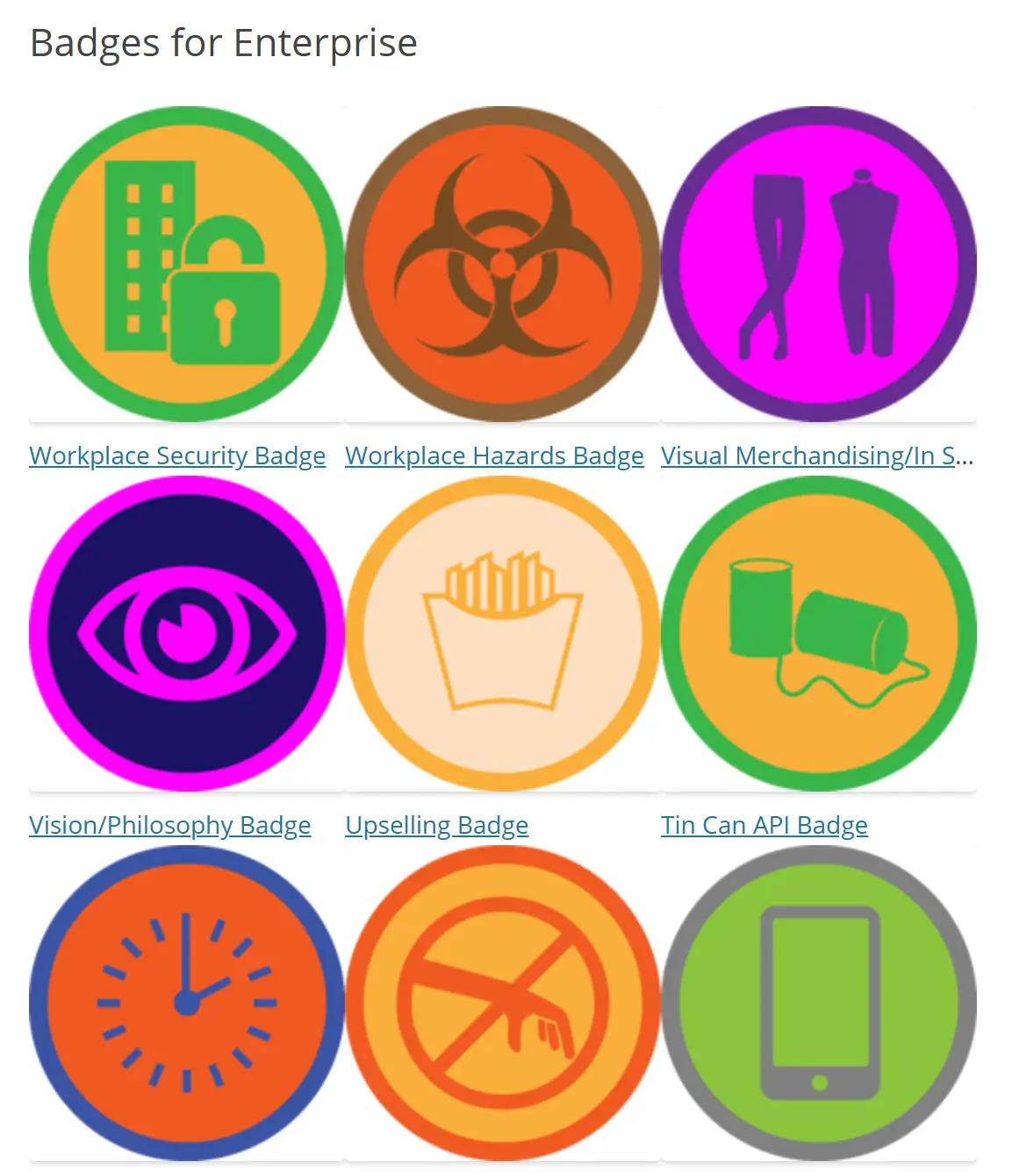Open the Tin Can API Badge link
This screenshot has width=1012, height=1176.
(x=764, y=825)
